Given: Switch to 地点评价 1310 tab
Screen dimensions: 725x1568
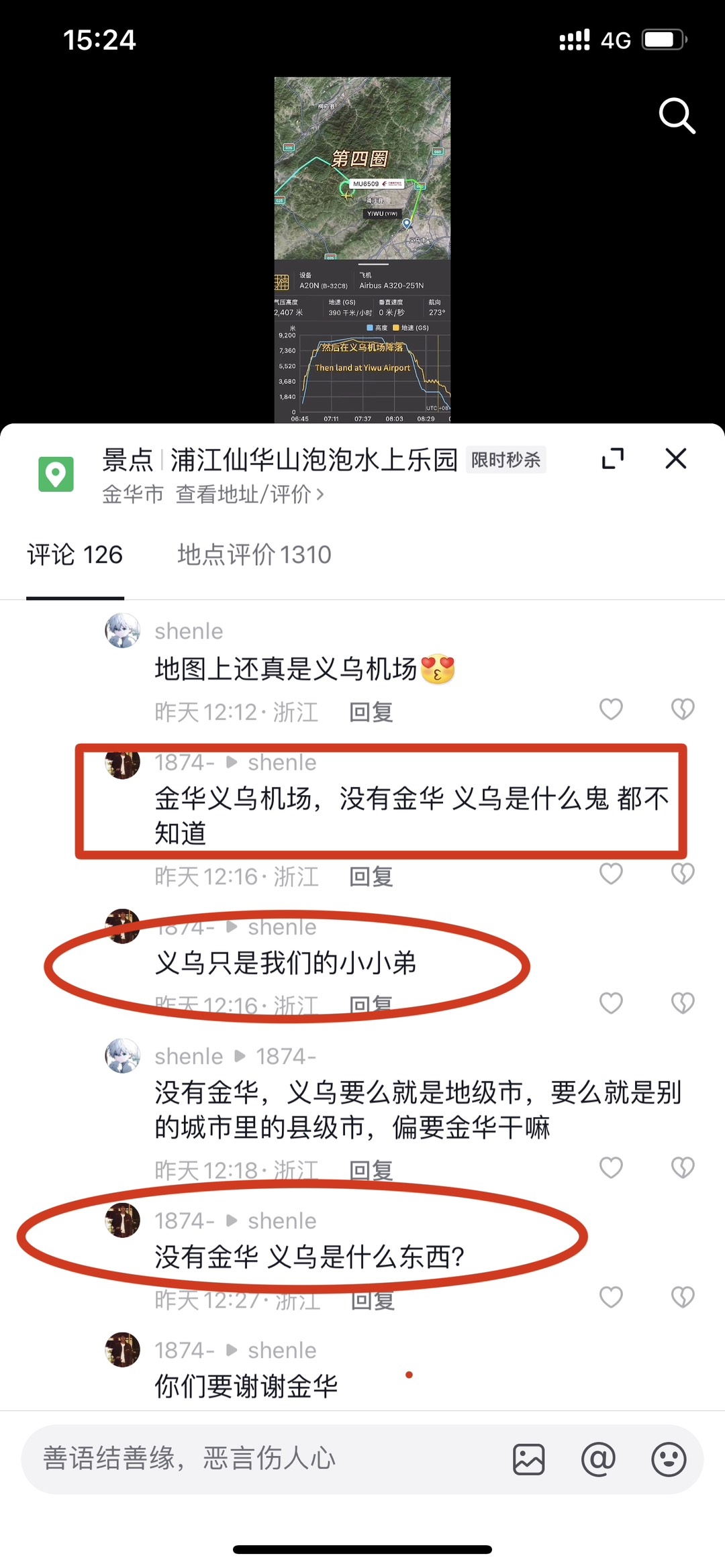Looking at the screenshot, I should [254, 555].
